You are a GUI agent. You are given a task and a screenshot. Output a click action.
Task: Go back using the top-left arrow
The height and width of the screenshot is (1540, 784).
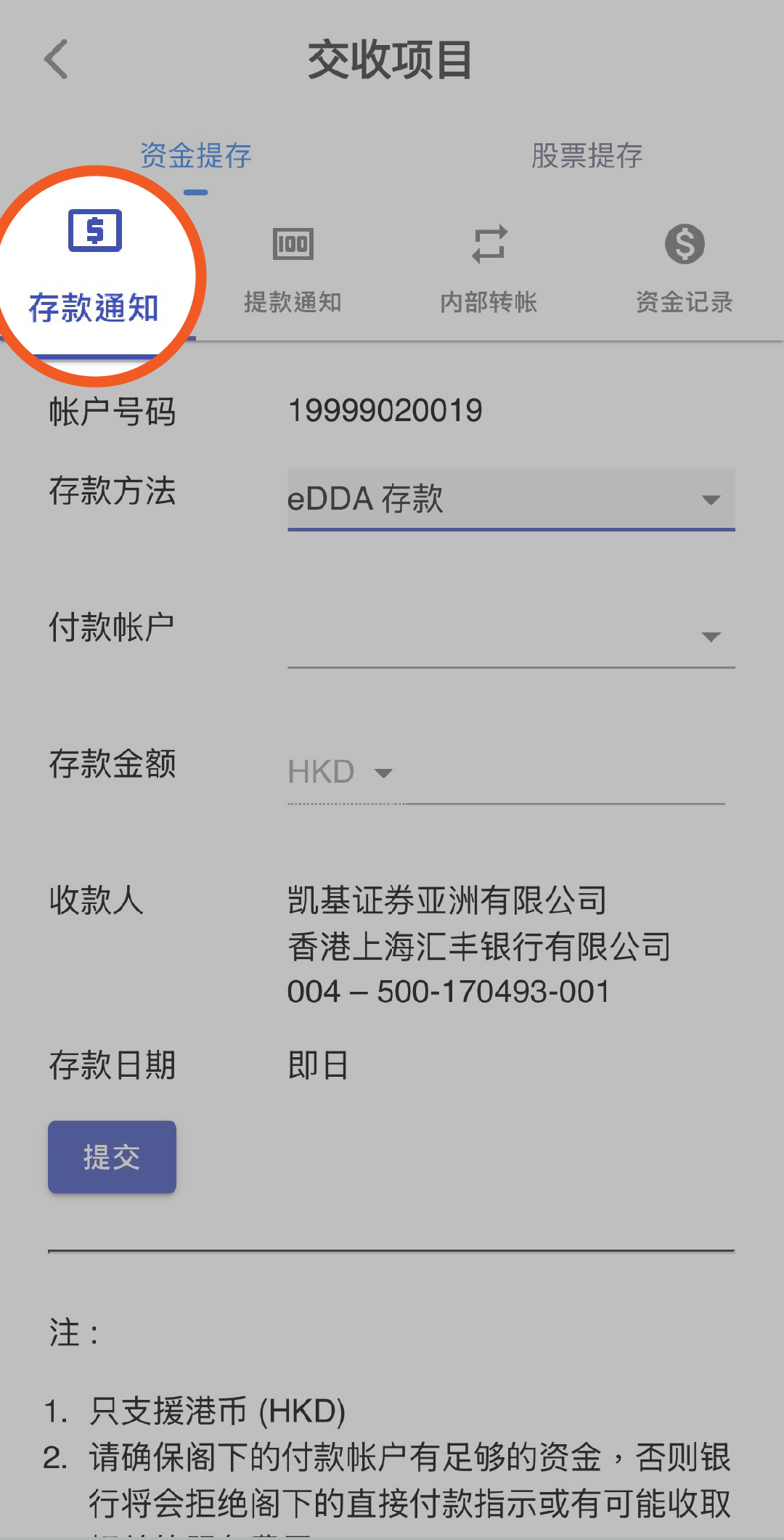pos(56,59)
